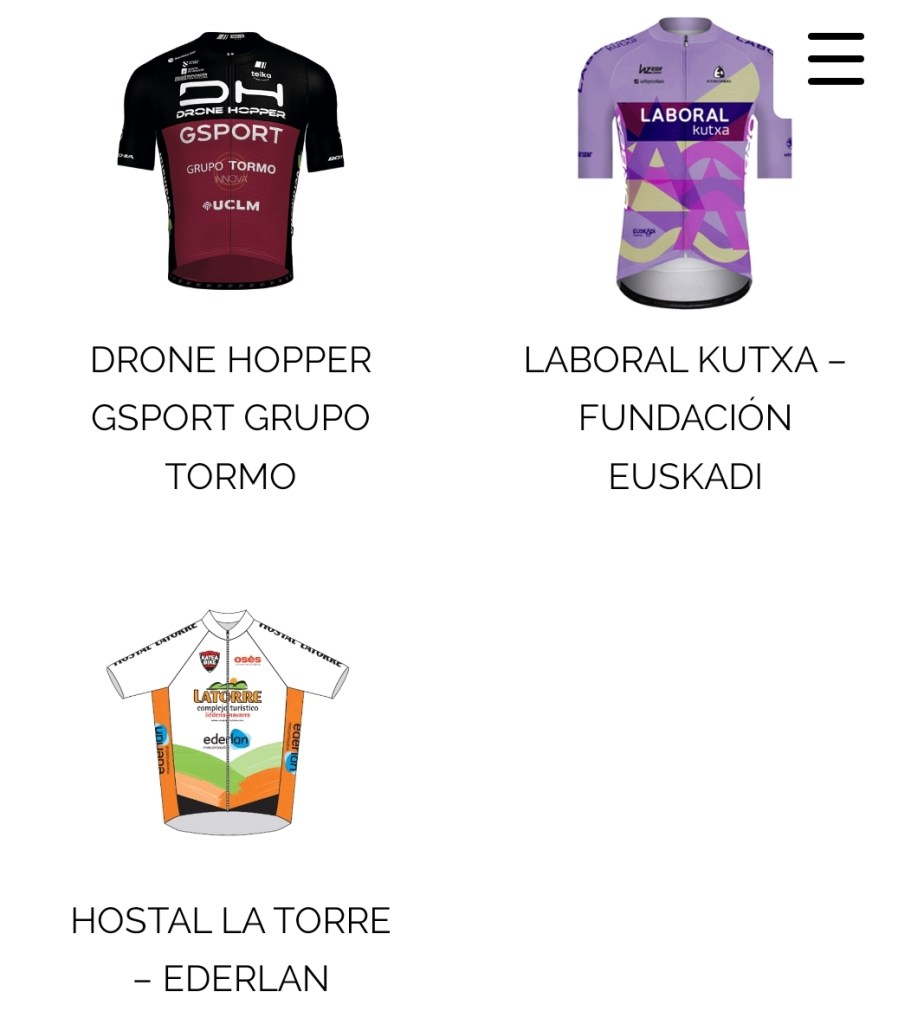
Task: Open the hamburger navigation menu
Action: [x=835, y=59]
